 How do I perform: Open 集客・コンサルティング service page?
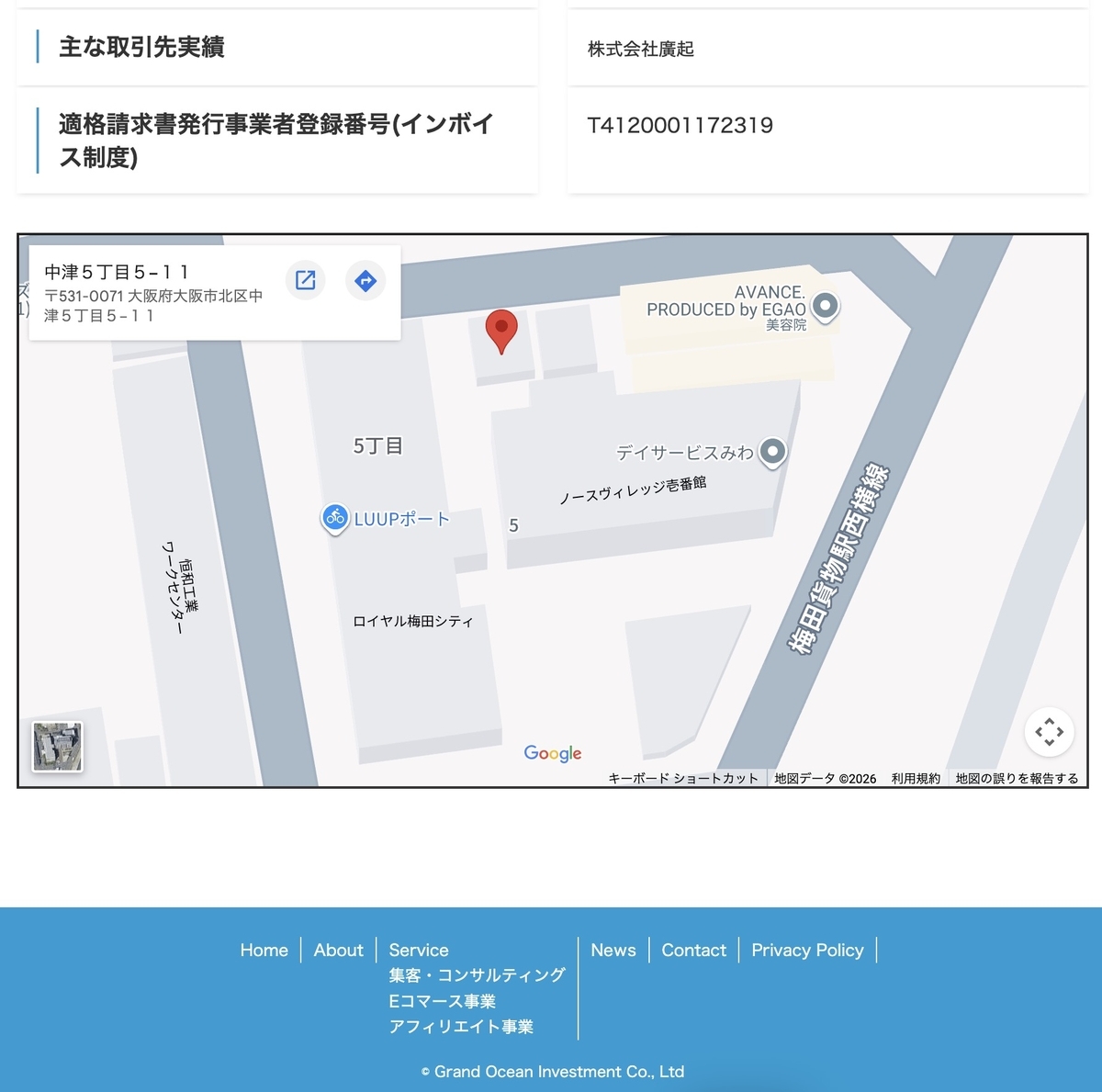click(x=477, y=975)
